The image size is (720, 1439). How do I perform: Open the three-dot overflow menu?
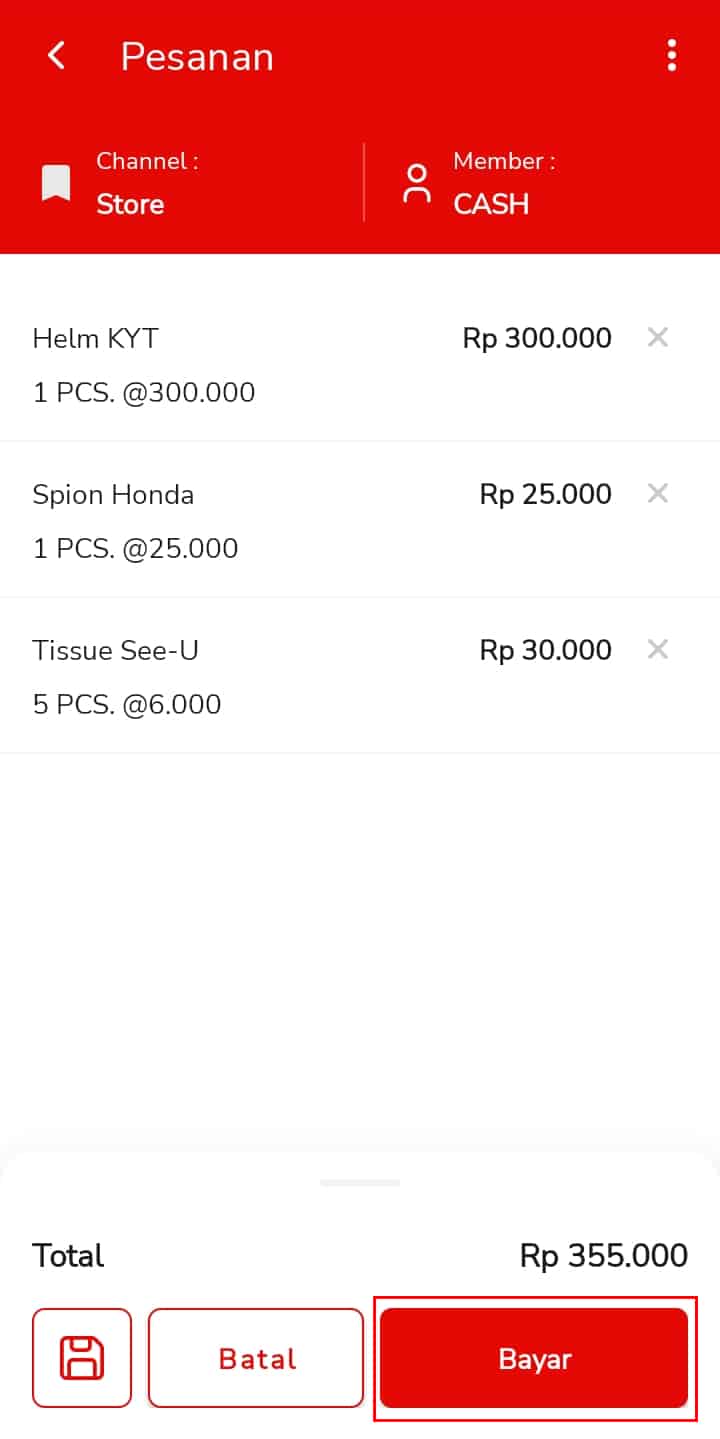pos(671,56)
